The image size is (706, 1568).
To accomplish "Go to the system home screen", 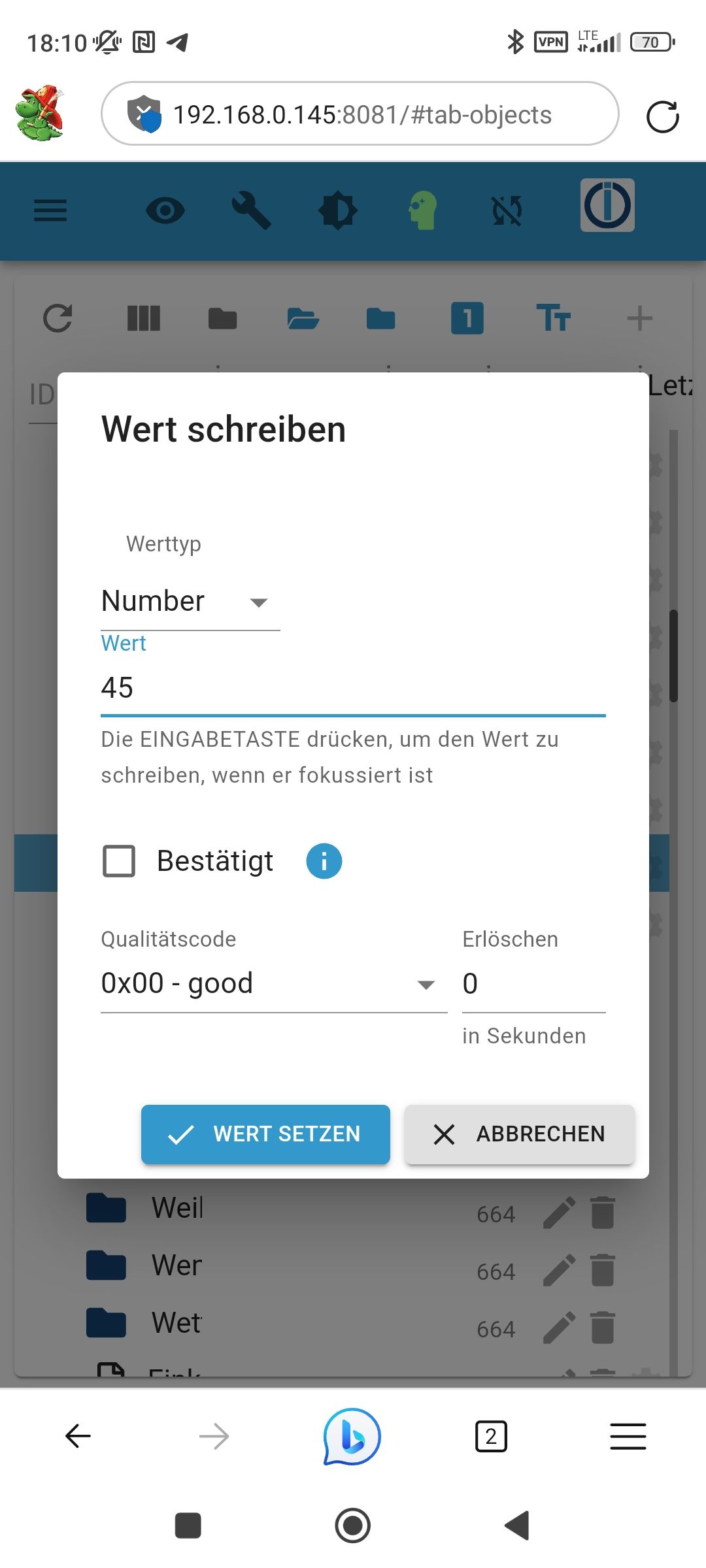I will pos(352,1526).
